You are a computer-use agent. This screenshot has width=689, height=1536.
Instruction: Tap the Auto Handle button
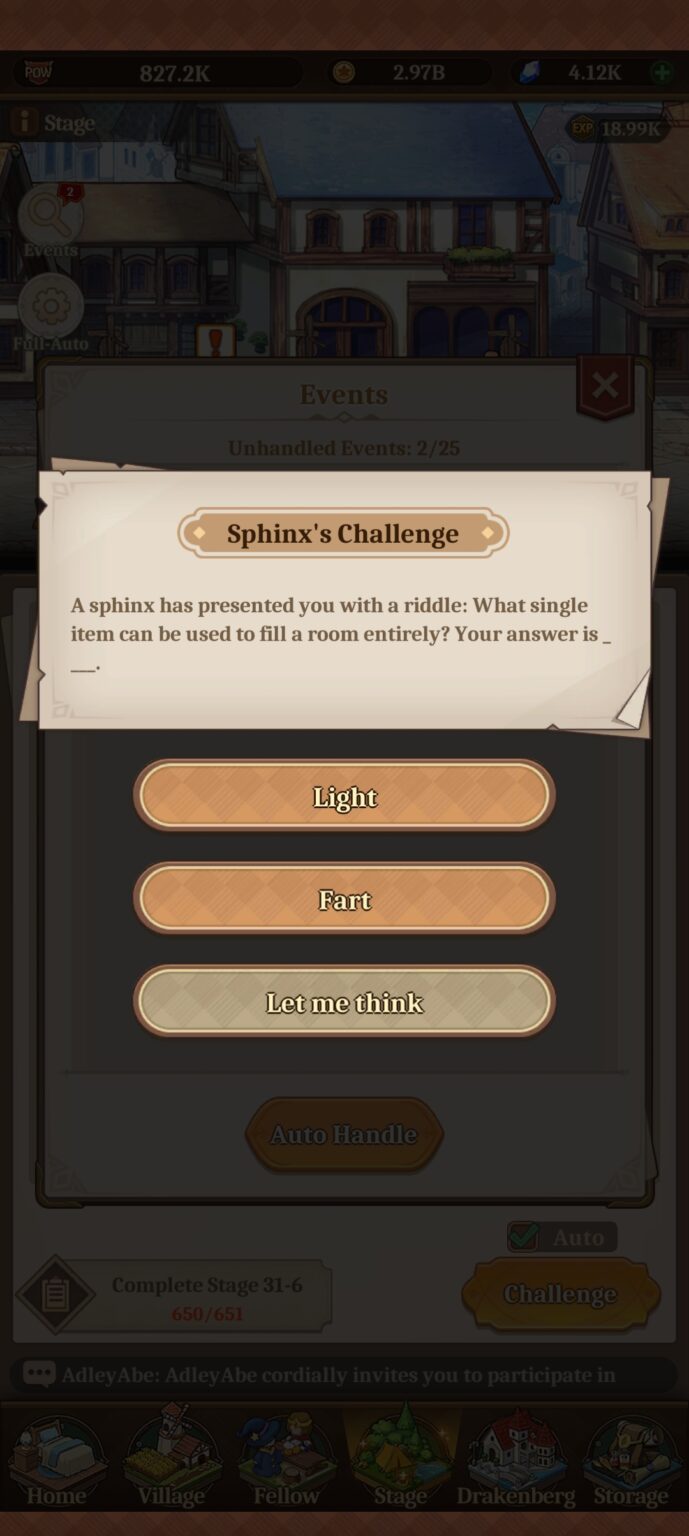point(344,1134)
